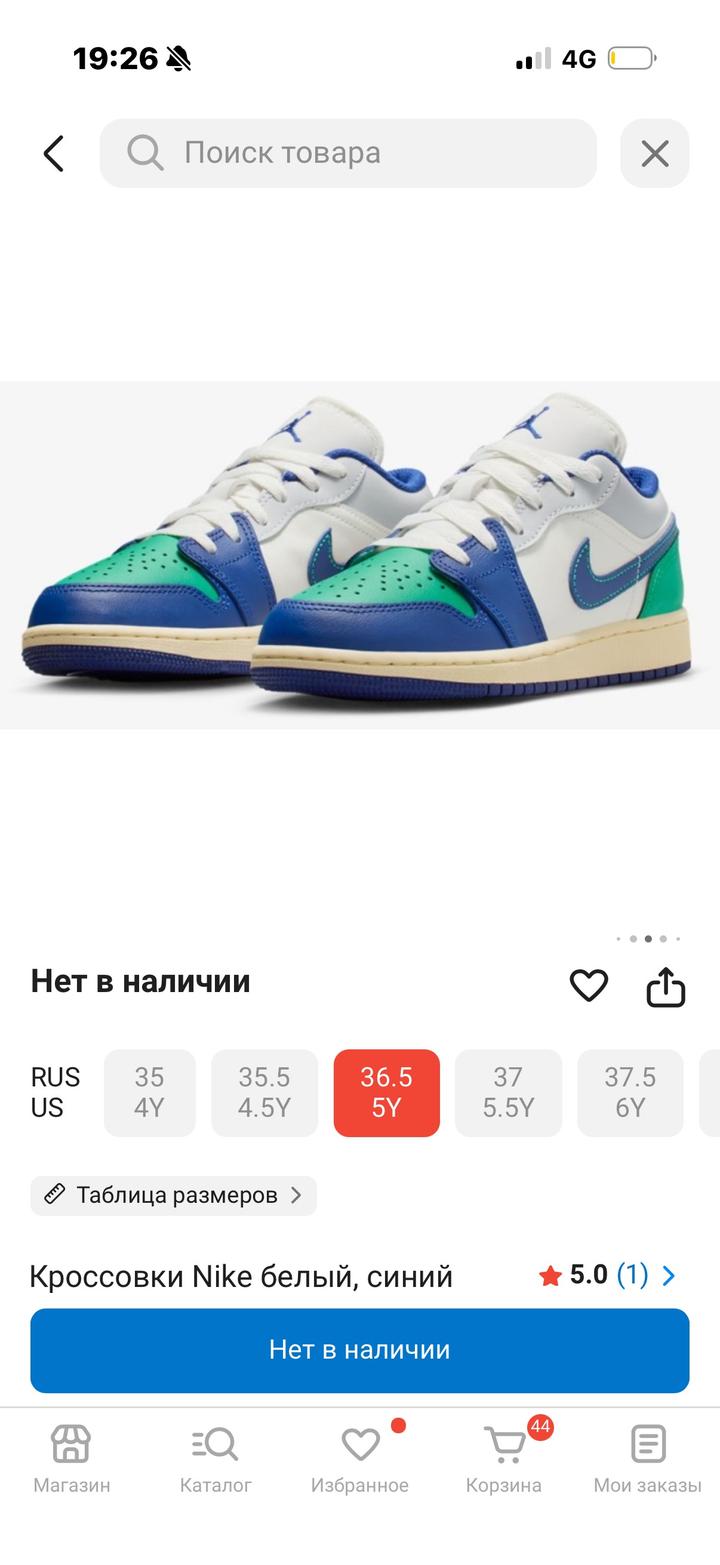
Task: Add the sneakers to favorites with the heart
Action: click(588, 986)
